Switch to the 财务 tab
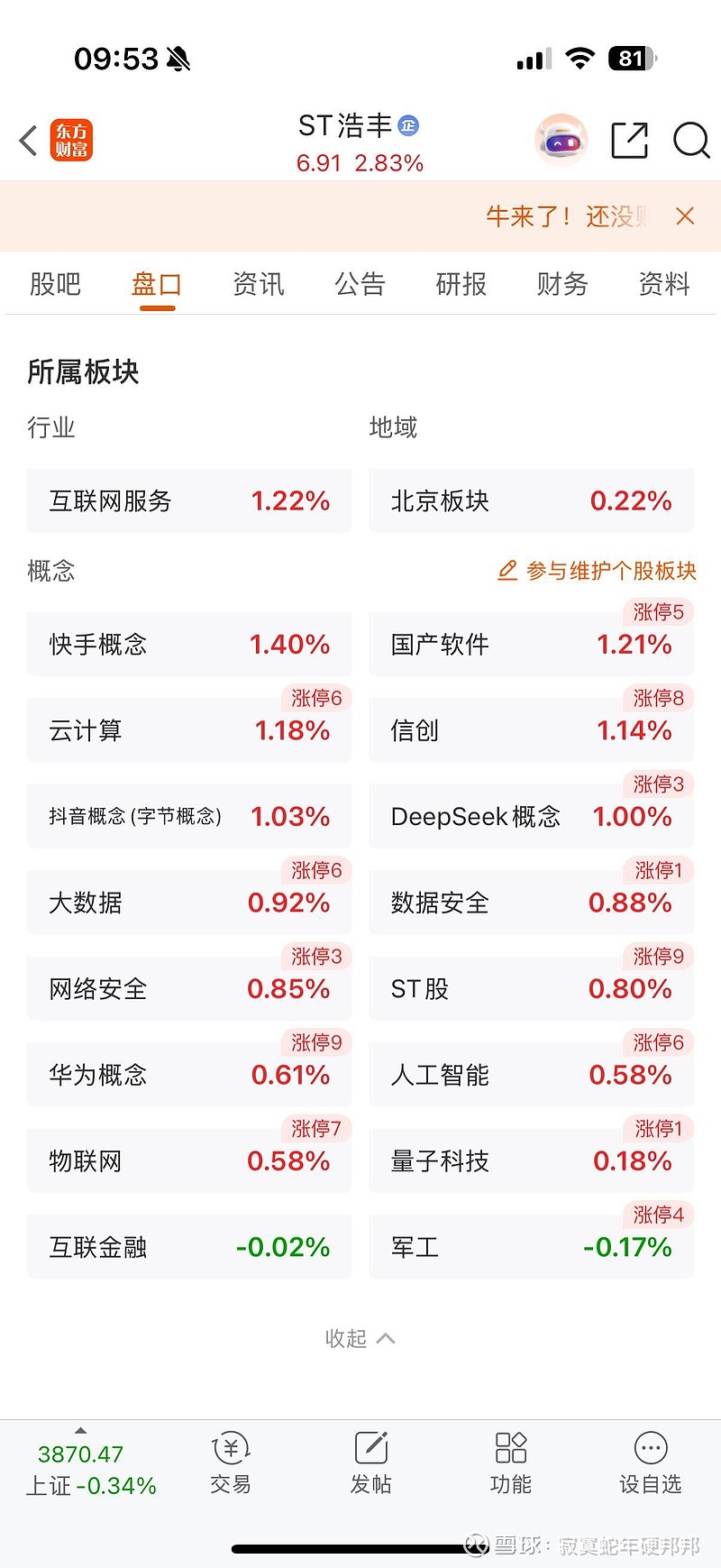 pyautogui.click(x=562, y=284)
